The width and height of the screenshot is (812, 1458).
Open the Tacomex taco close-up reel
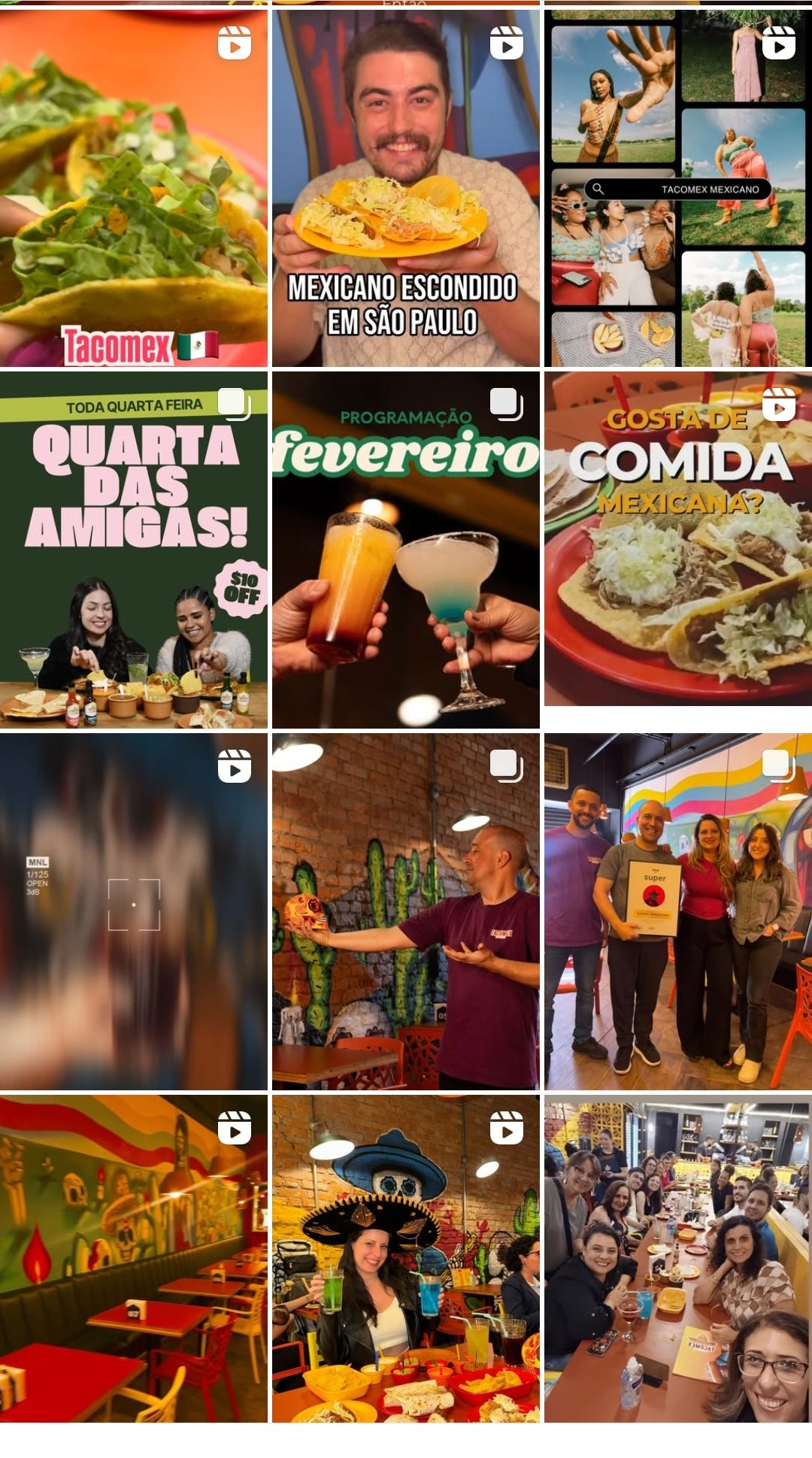coord(133,188)
